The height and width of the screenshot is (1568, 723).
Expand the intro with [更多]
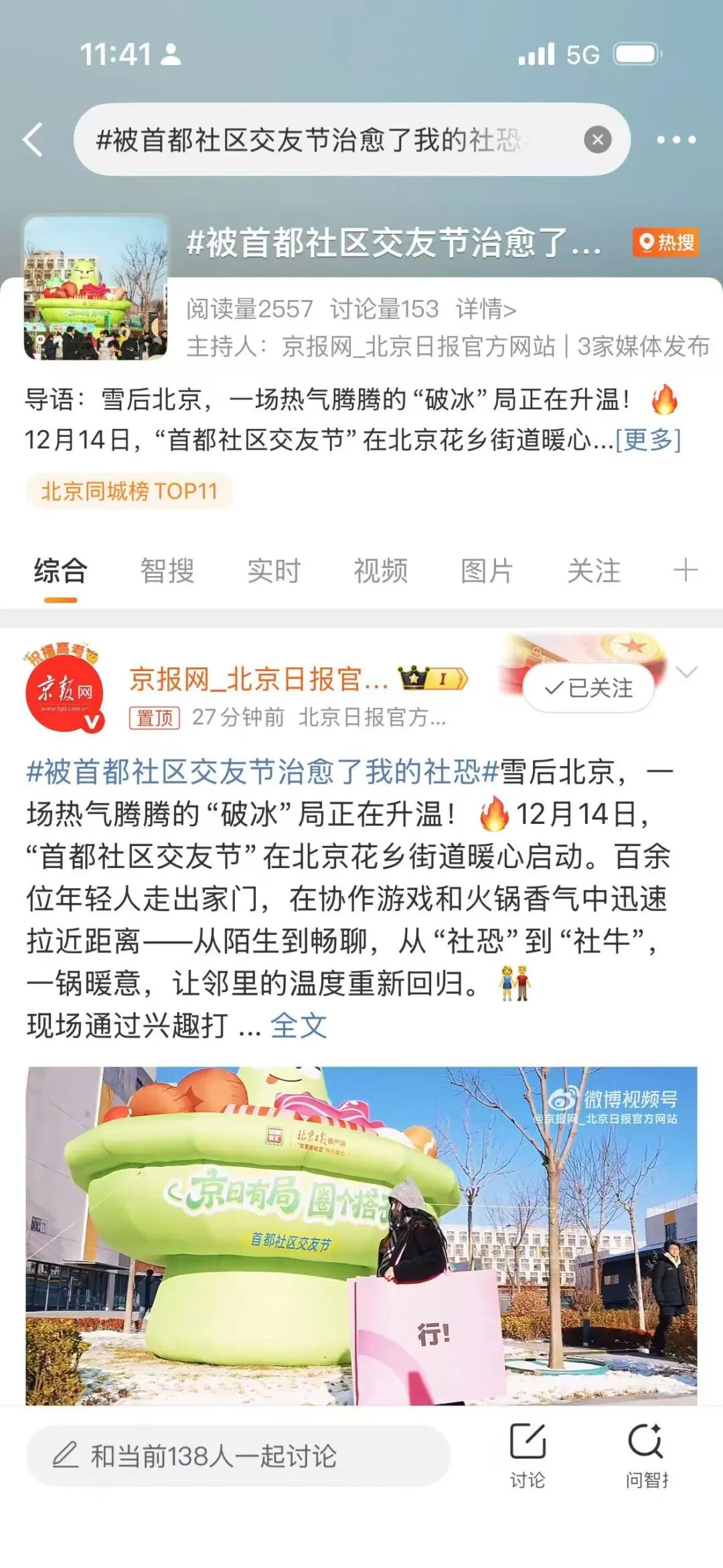click(648, 440)
